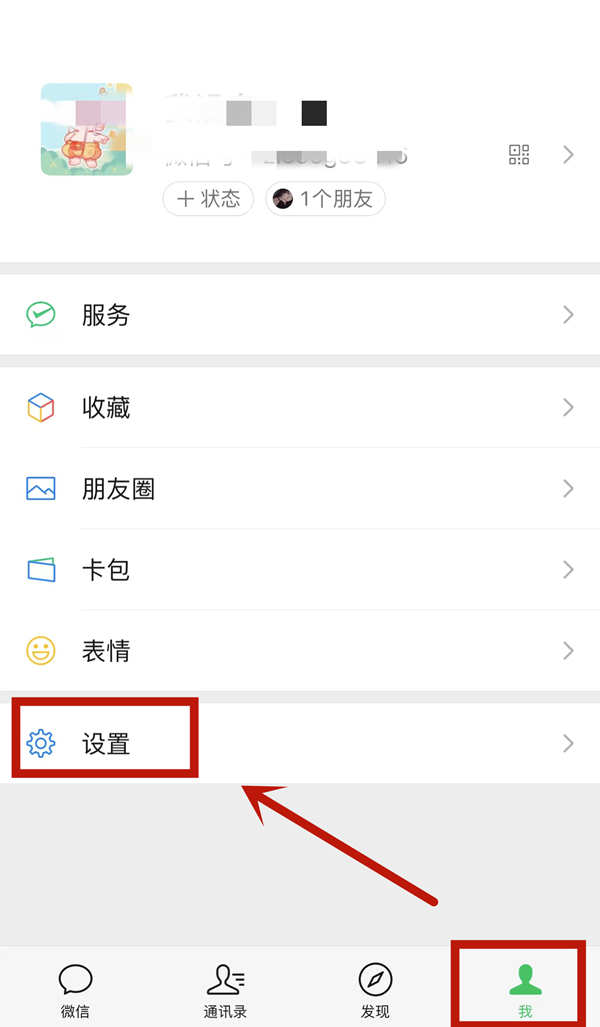Select the 我 profile tab
Image resolution: width=600 pixels, height=1027 pixels.
tap(525, 990)
